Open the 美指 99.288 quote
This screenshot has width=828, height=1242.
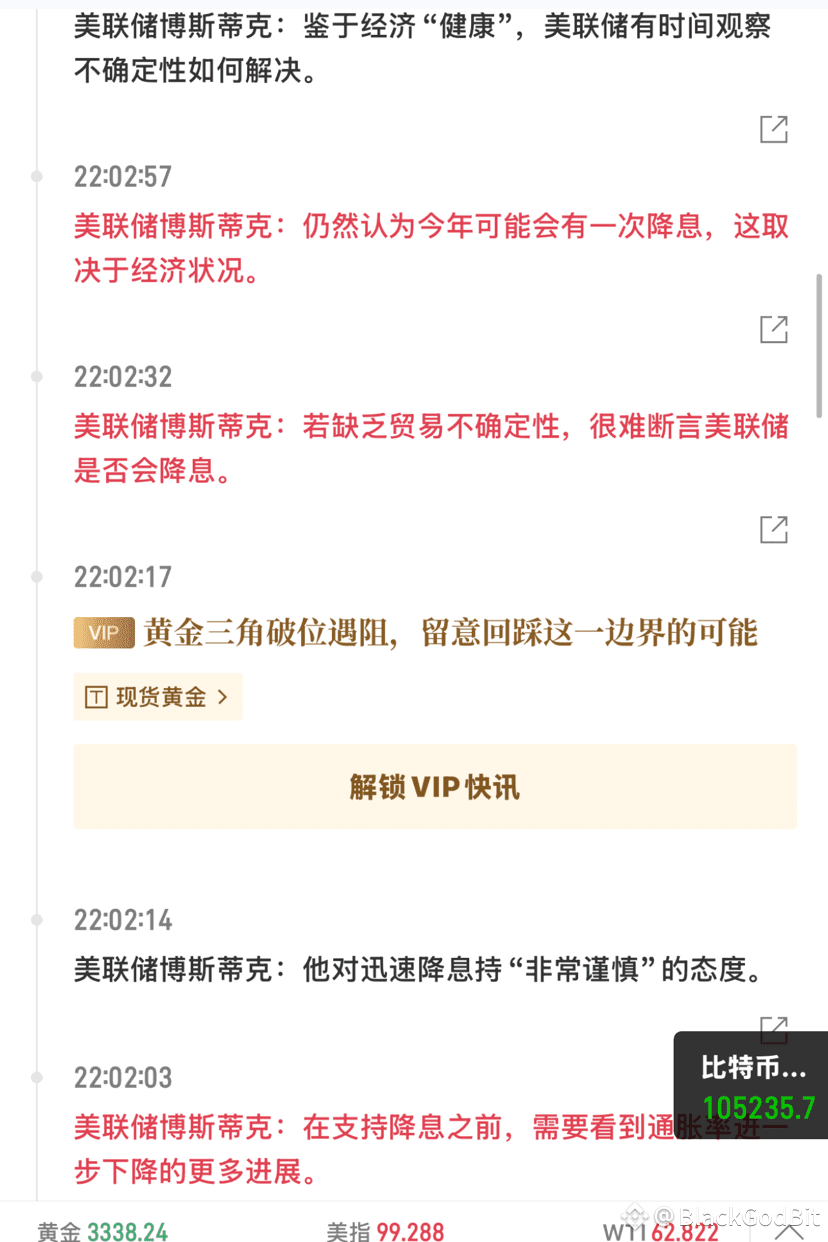[385, 1231]
